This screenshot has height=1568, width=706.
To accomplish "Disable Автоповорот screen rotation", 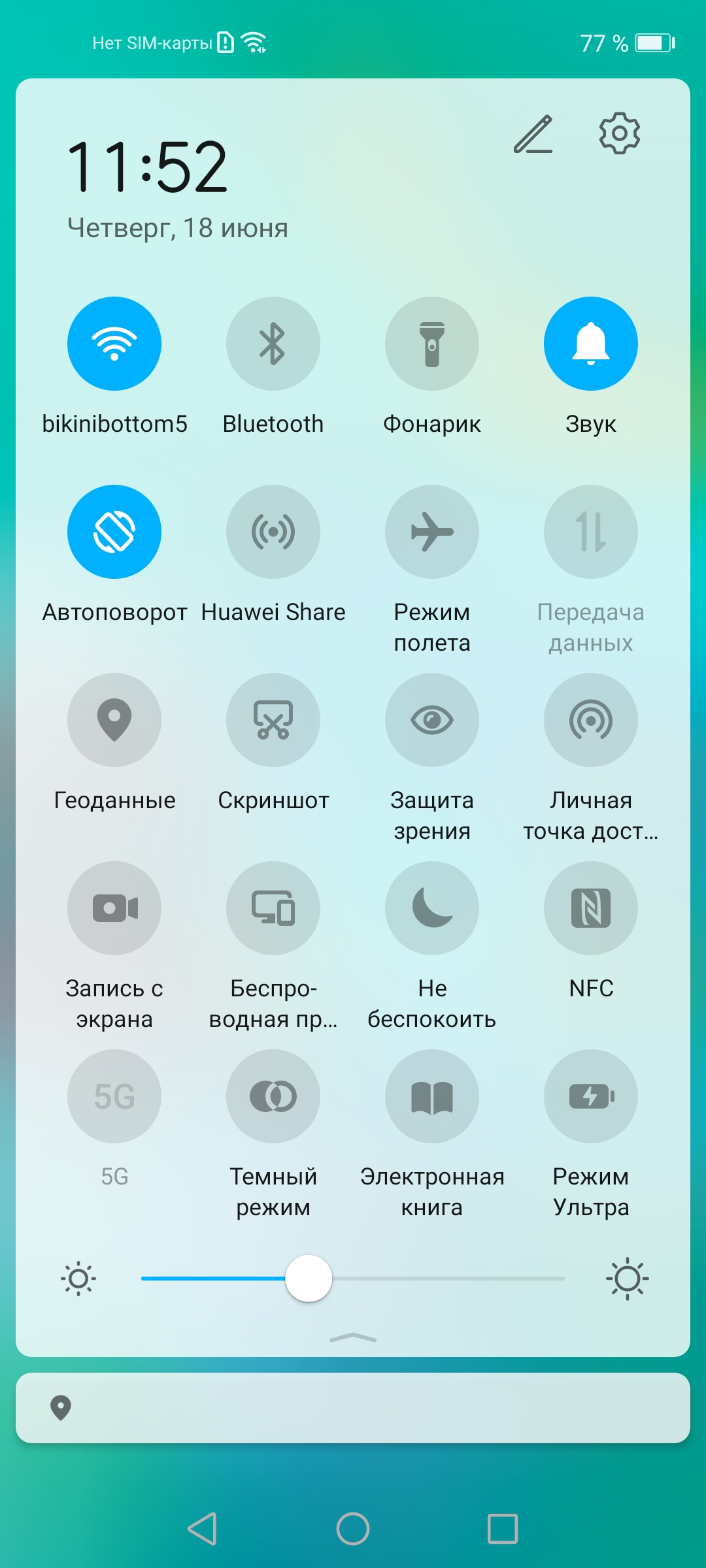I will [114, 532].
